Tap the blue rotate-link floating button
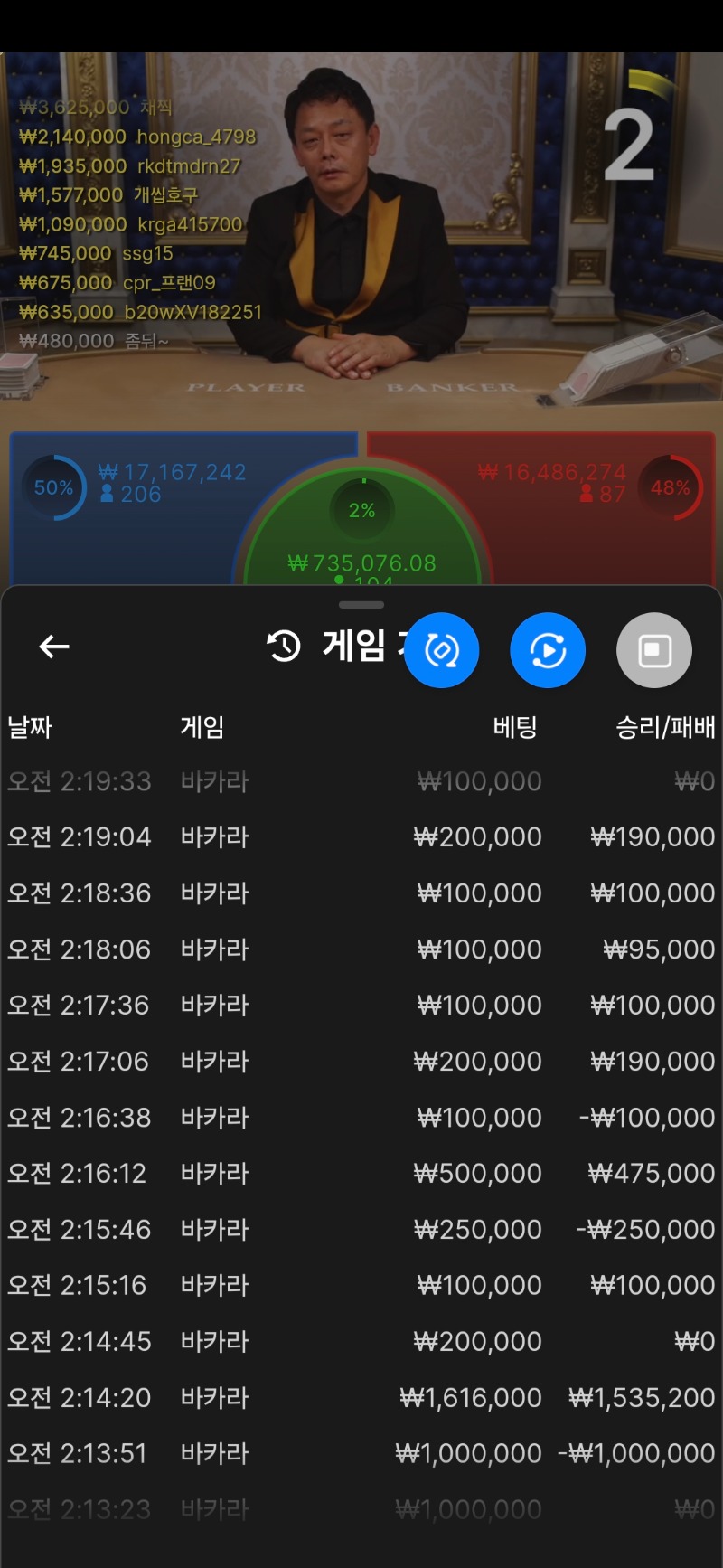723x1568 pixels. (x=441, y=650)
